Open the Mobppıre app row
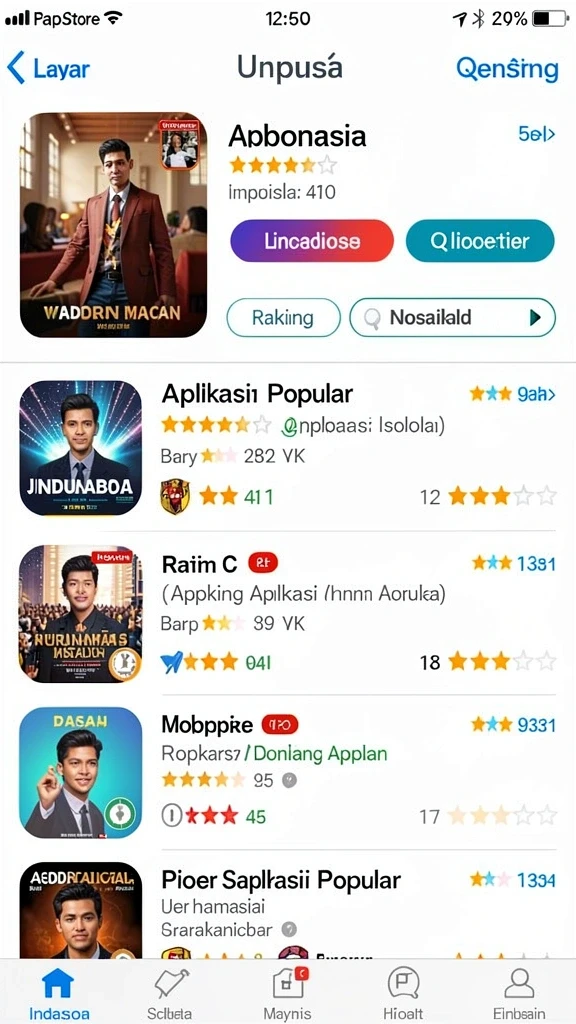 287,773
